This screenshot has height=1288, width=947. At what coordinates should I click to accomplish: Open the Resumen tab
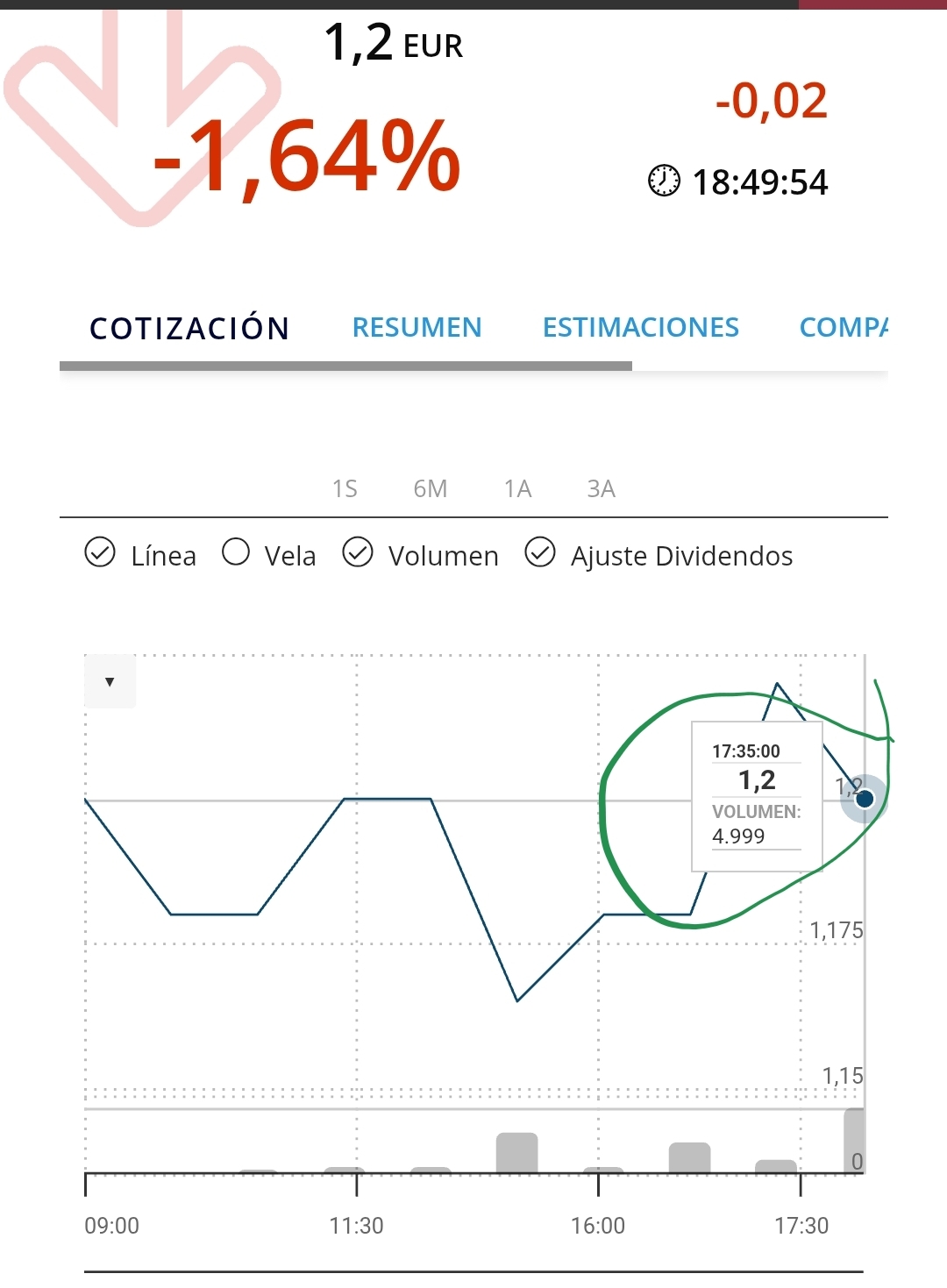417,328
